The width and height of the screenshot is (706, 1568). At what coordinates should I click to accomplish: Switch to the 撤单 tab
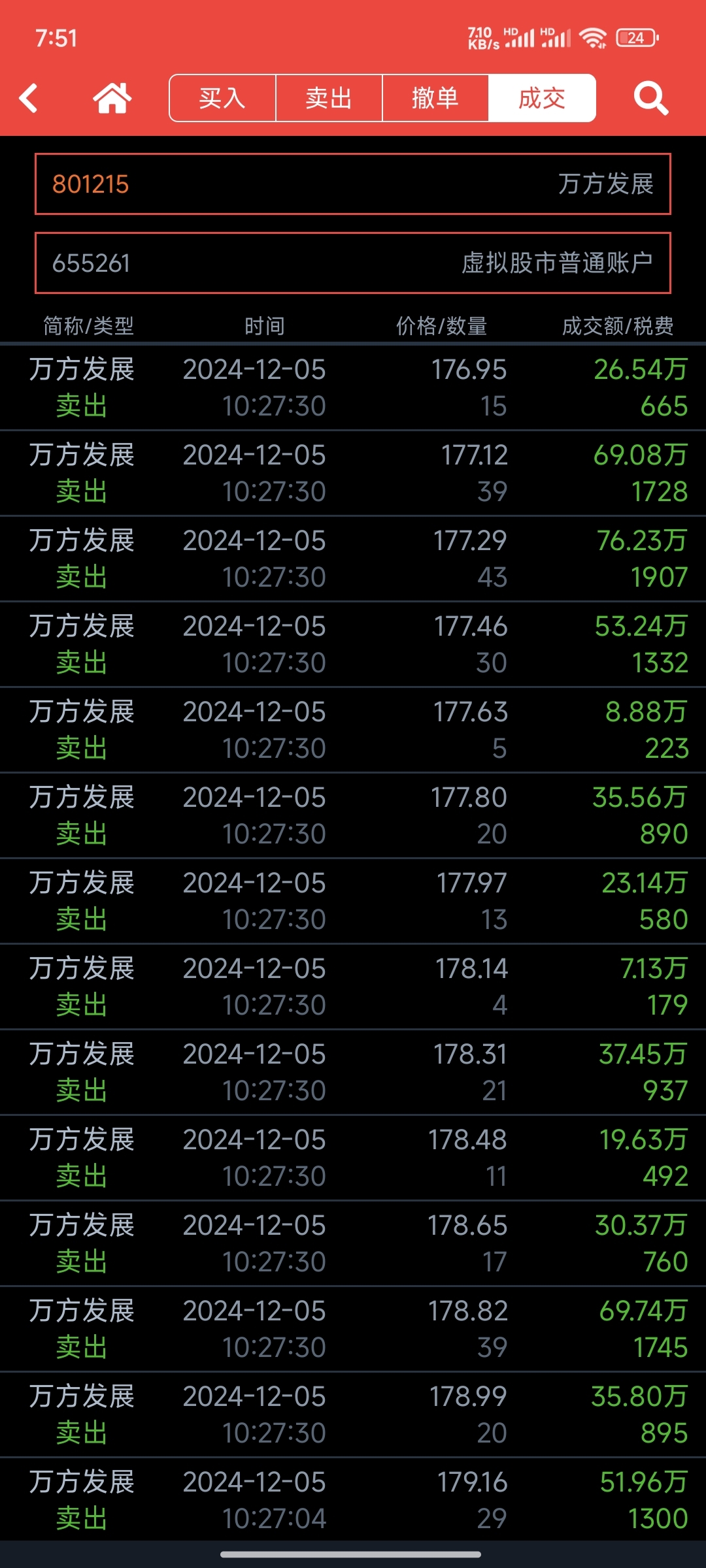pyautogui.click(x=435, y=98)
